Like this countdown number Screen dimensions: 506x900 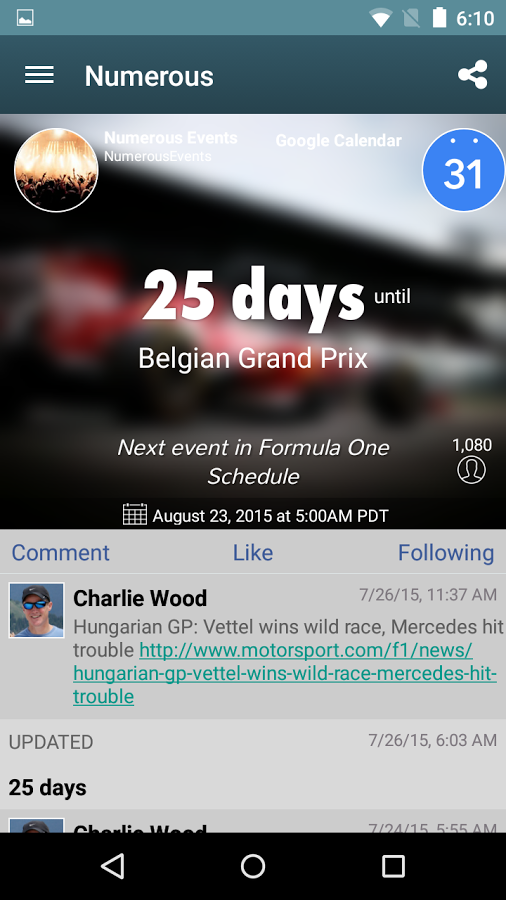pyautogui.click(x=252, y=552)
